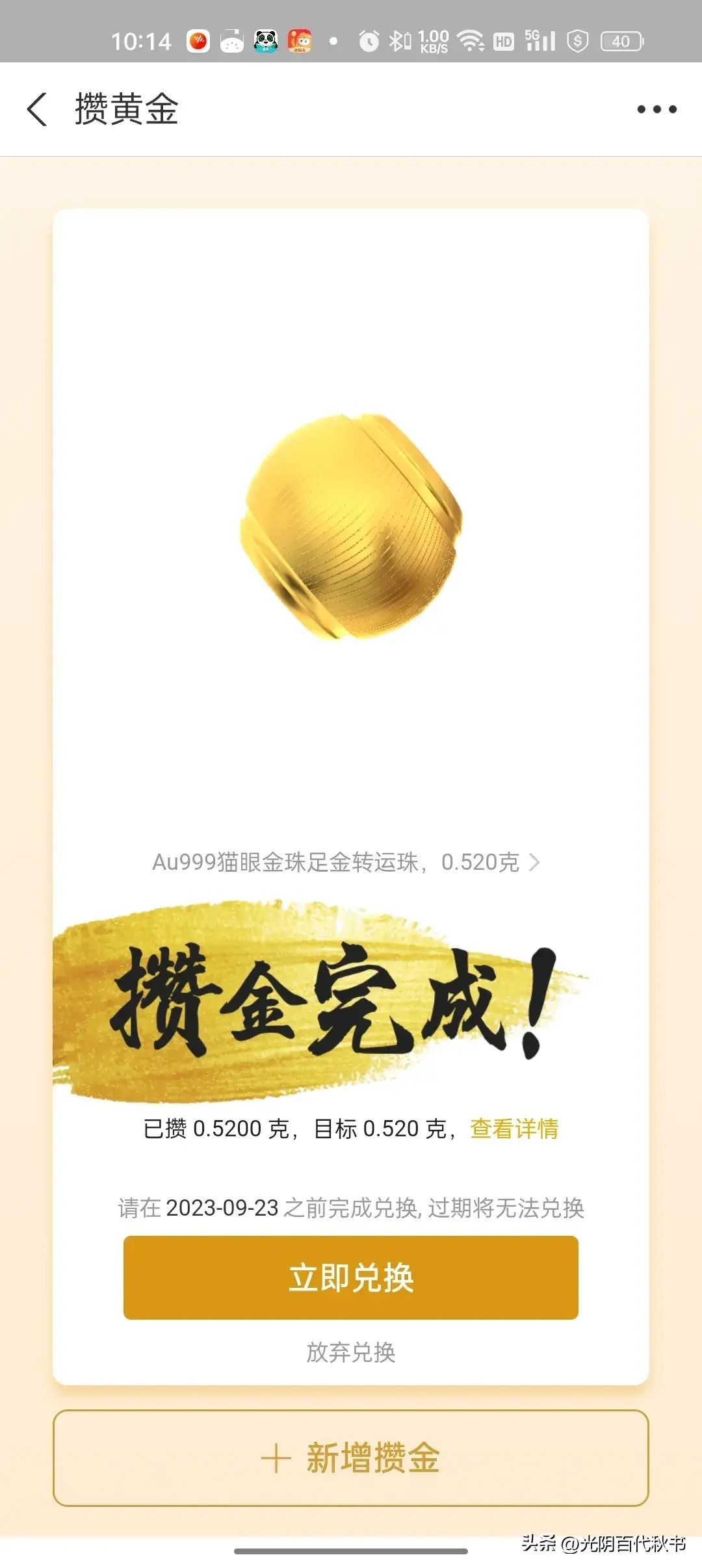Select 放弃兑换 to give up redemption

[x=351, y=1352]
